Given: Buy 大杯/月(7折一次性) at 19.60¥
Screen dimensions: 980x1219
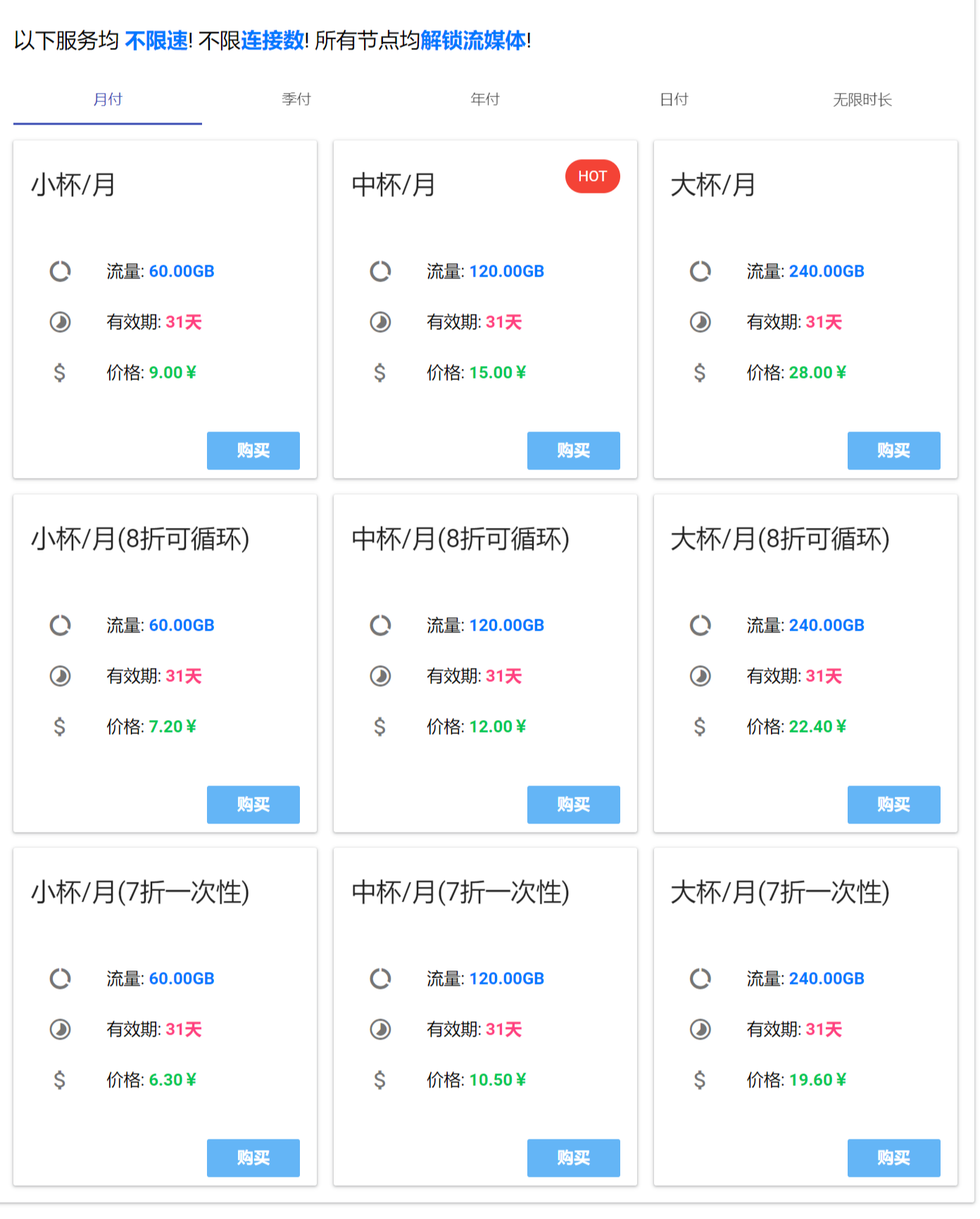Looking at the screenshot, I should (893, 1158).
